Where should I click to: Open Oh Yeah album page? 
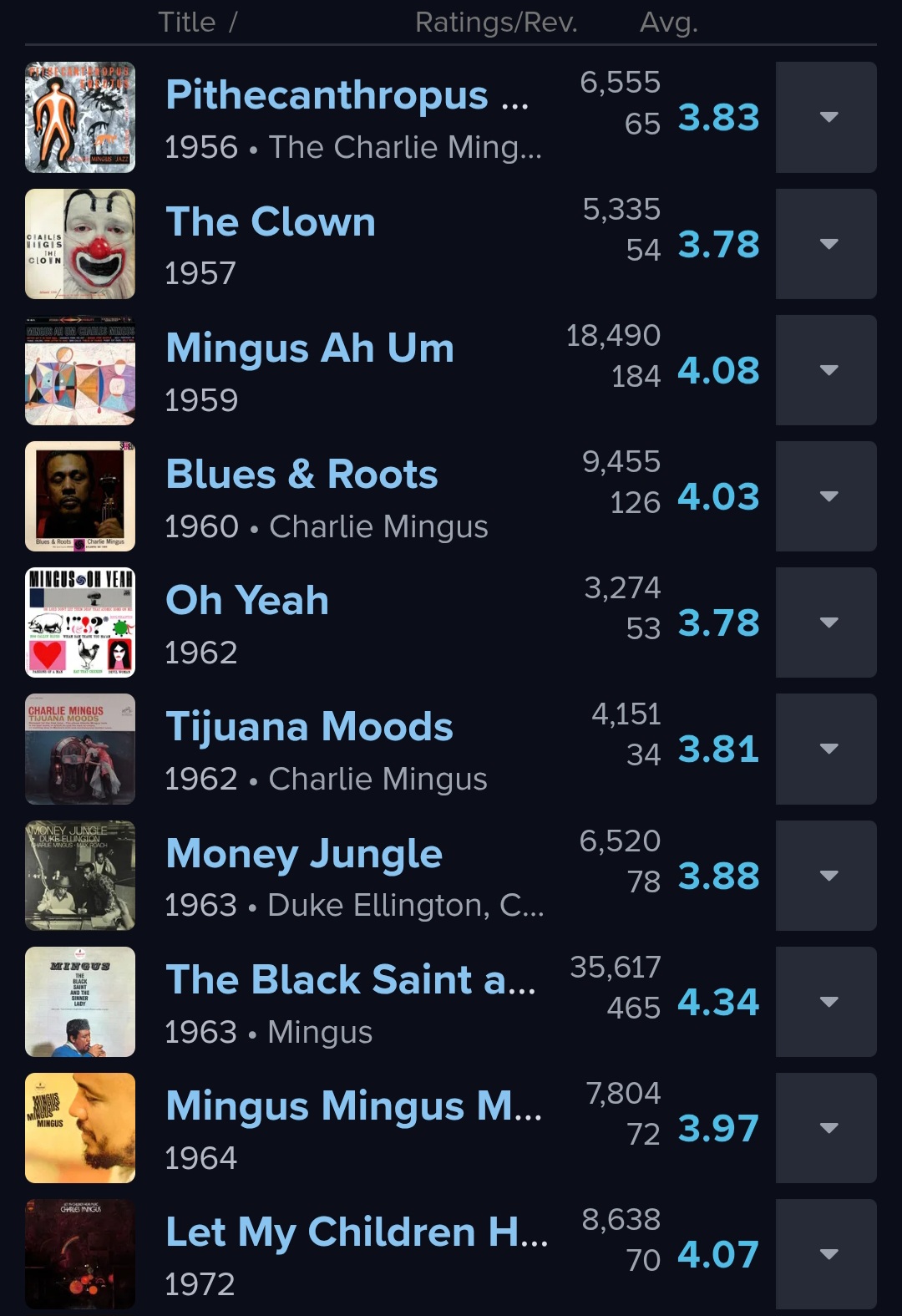click(x=247, y=601)
